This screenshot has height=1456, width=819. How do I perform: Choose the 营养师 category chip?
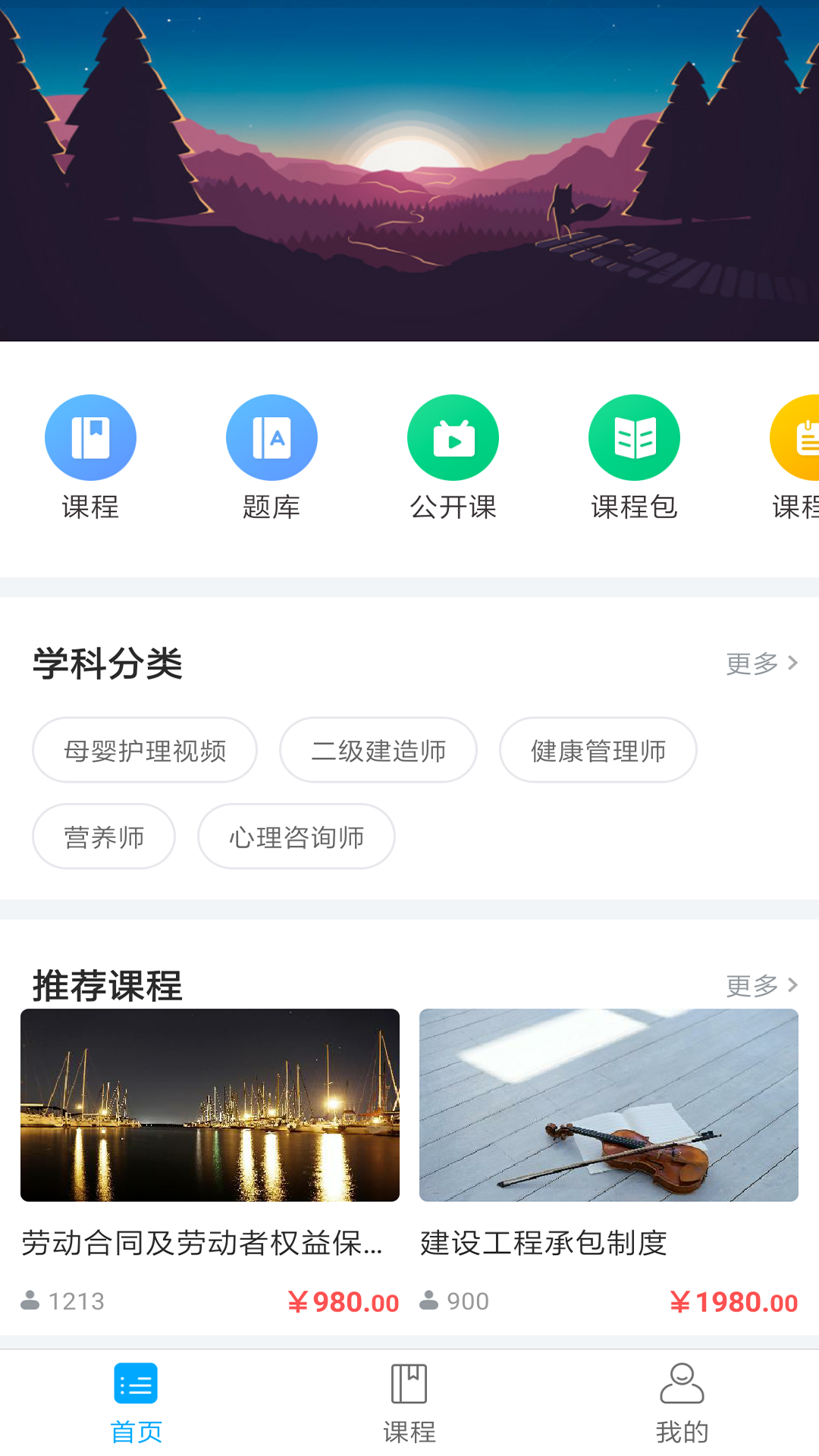[x=104, y=837]
